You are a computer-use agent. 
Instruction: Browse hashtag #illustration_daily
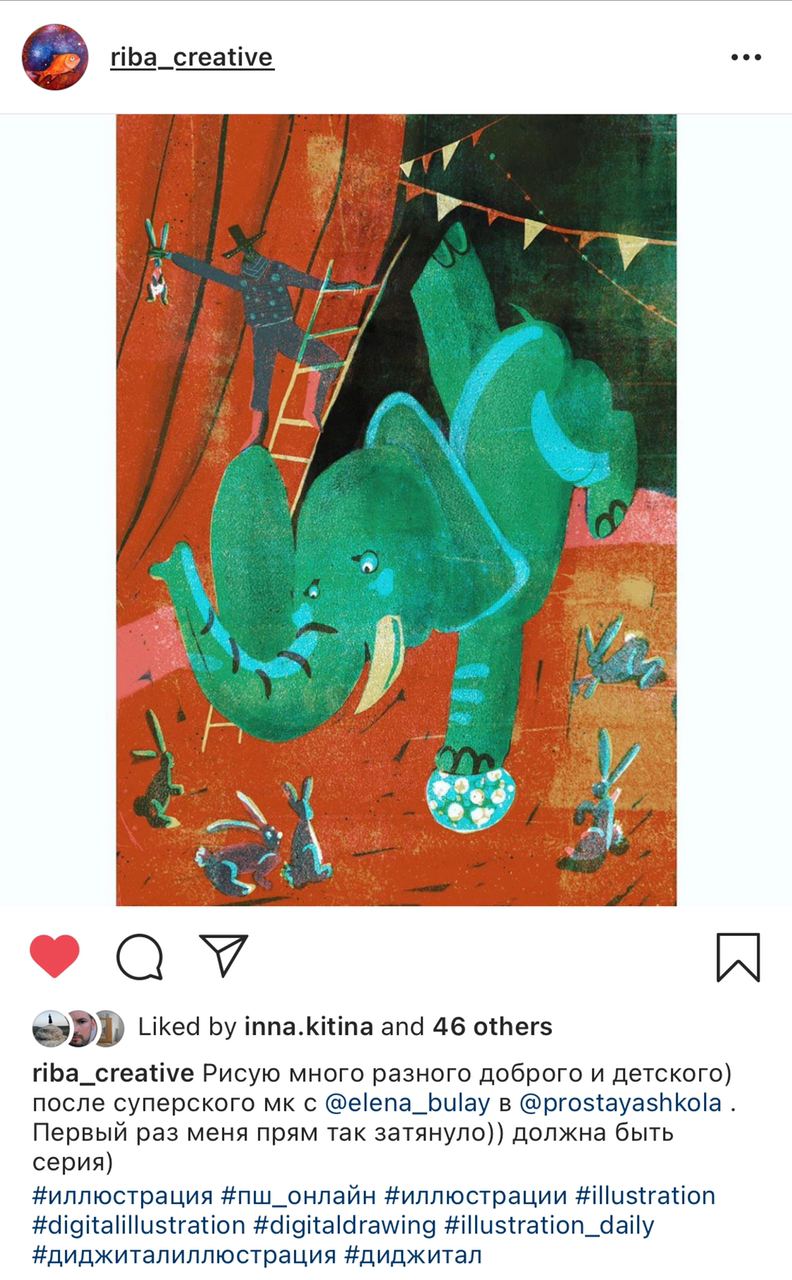(549, 1225)
